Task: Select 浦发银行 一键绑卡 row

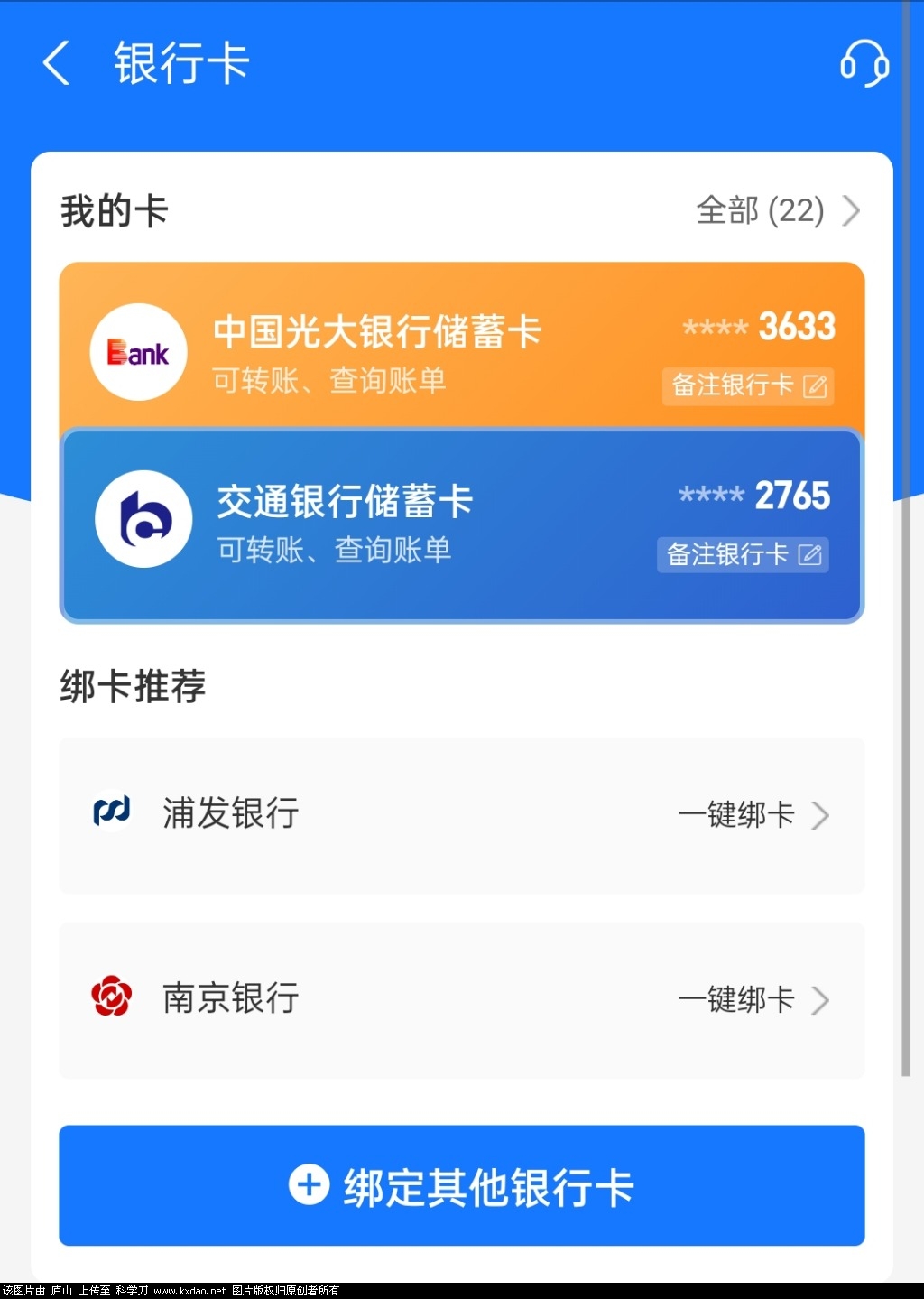Action: pos(461,815)
